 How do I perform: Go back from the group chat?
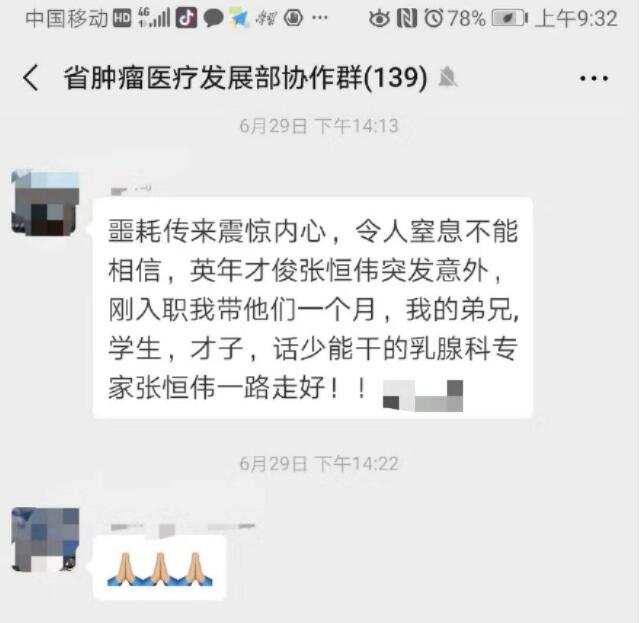(30, 78)
